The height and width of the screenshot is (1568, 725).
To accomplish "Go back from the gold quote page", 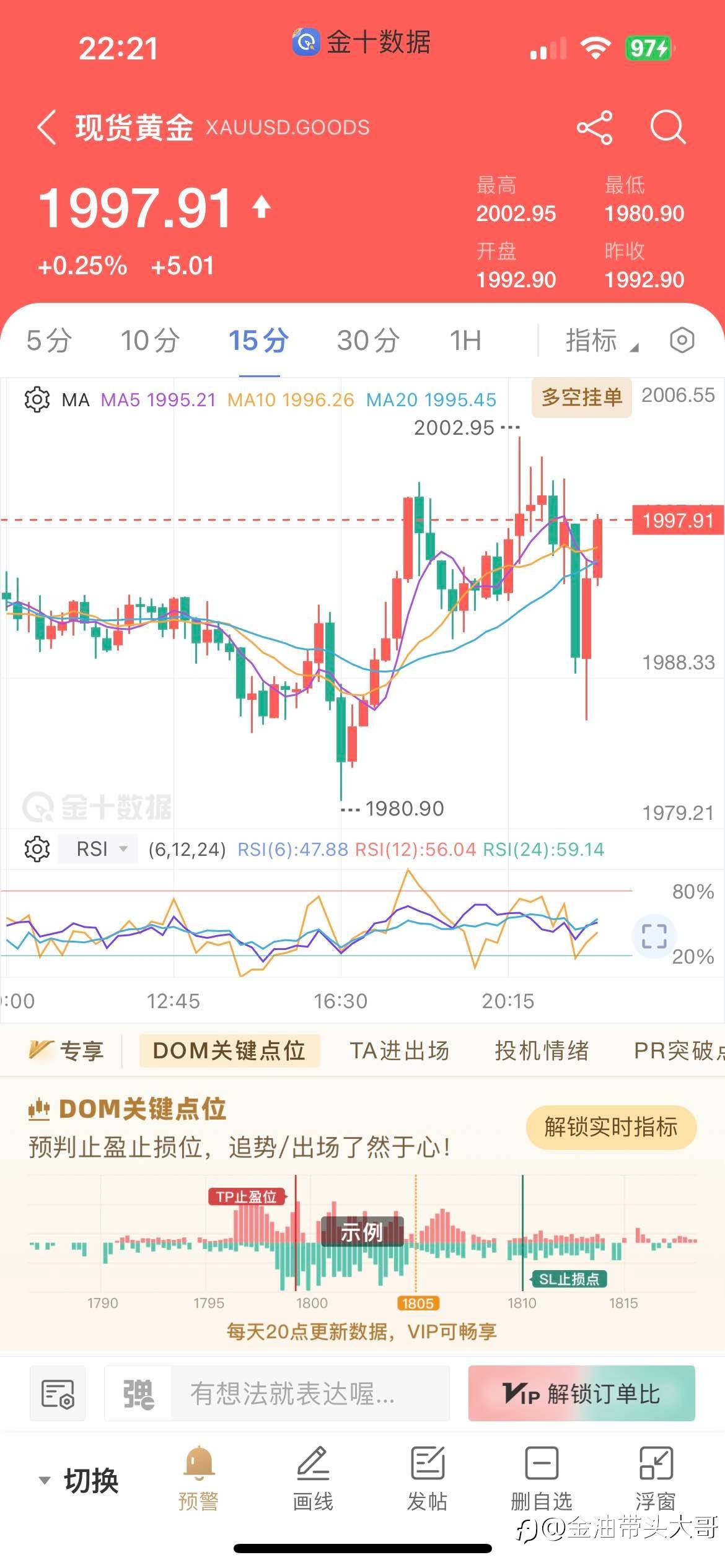I will coord(47,128).
